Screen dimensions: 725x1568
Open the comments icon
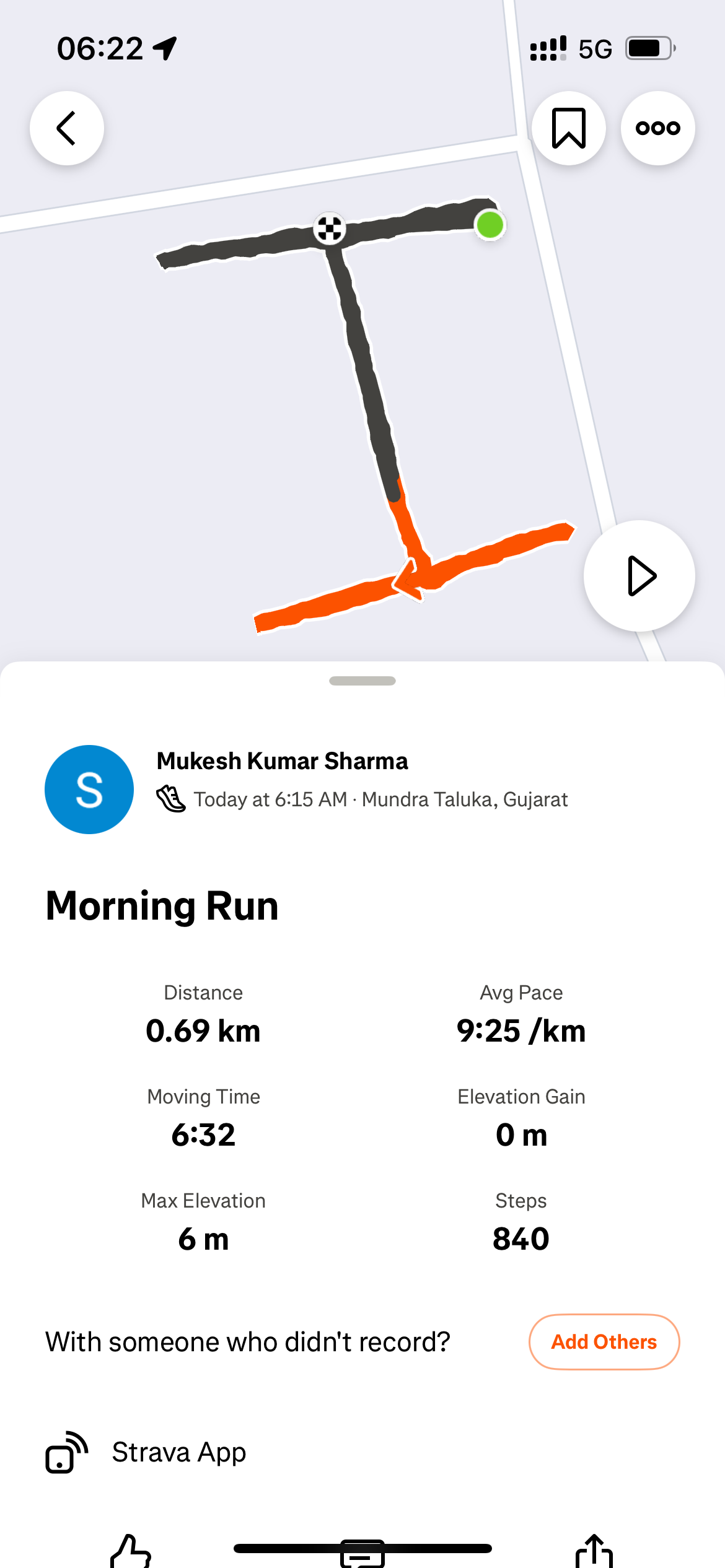click(x=362, y=1554)
